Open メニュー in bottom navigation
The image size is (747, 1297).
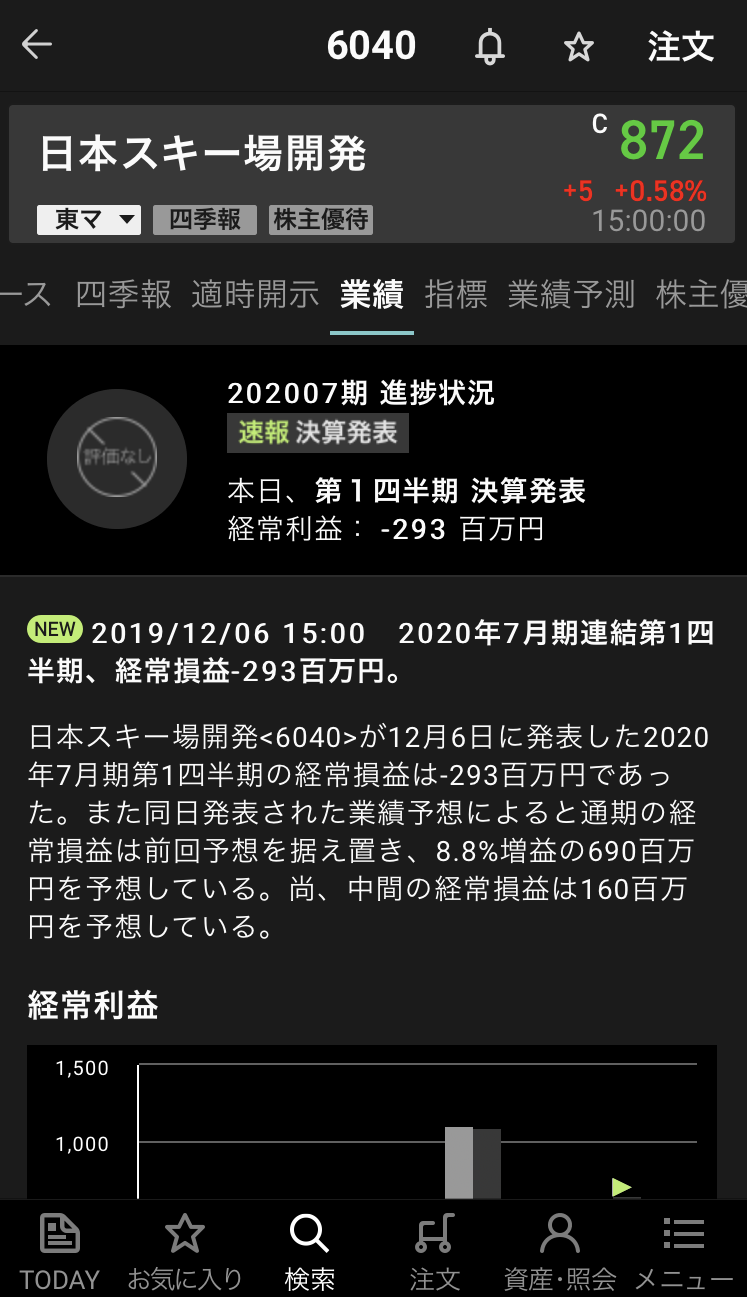tap(684, 1250)
